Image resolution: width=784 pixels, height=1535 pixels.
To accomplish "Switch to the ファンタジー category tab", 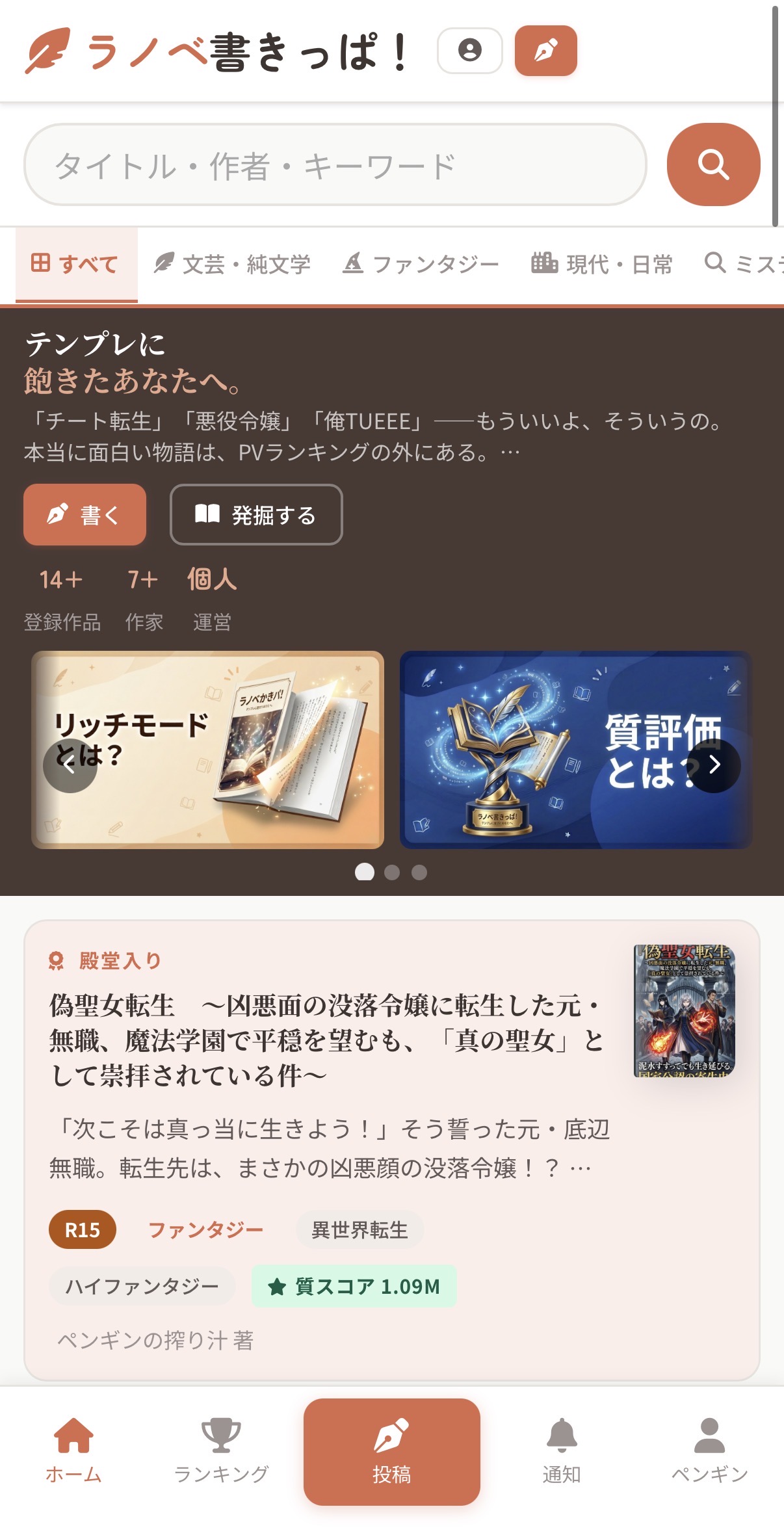I will pyautogui.click(x=421, y=265).
